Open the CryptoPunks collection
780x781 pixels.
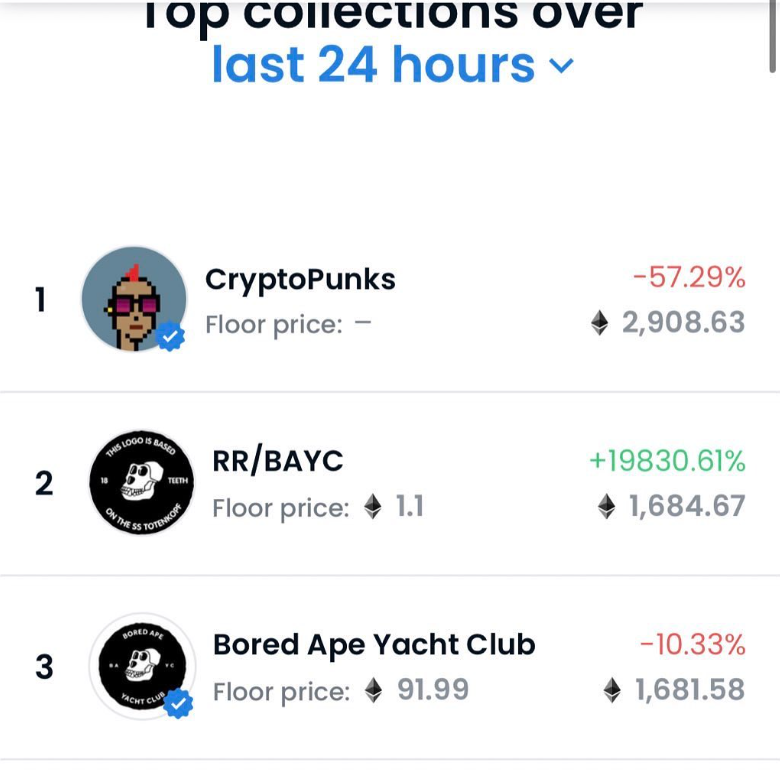(x=300, y=280)
